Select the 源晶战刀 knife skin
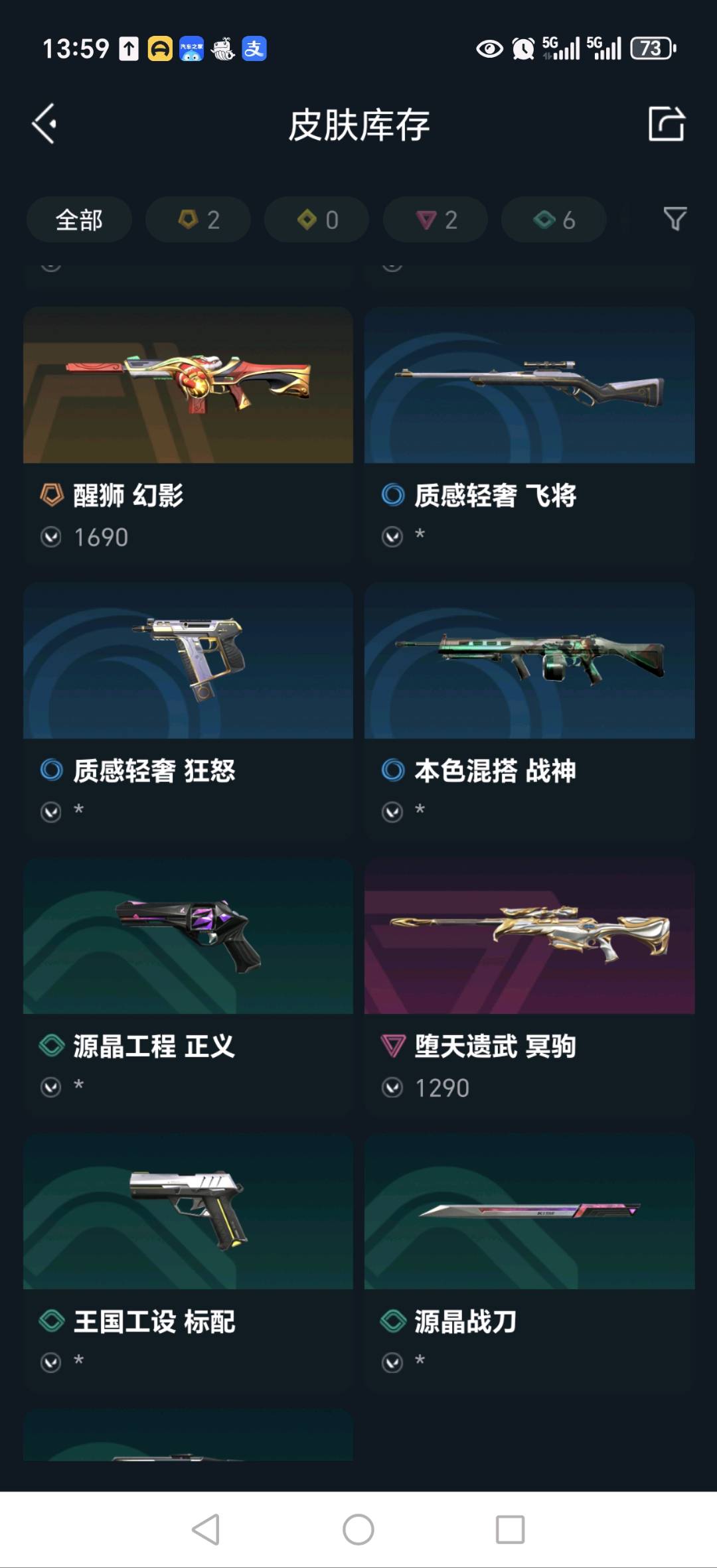This screenshot has width=717, height=1568. point(529,1262)
